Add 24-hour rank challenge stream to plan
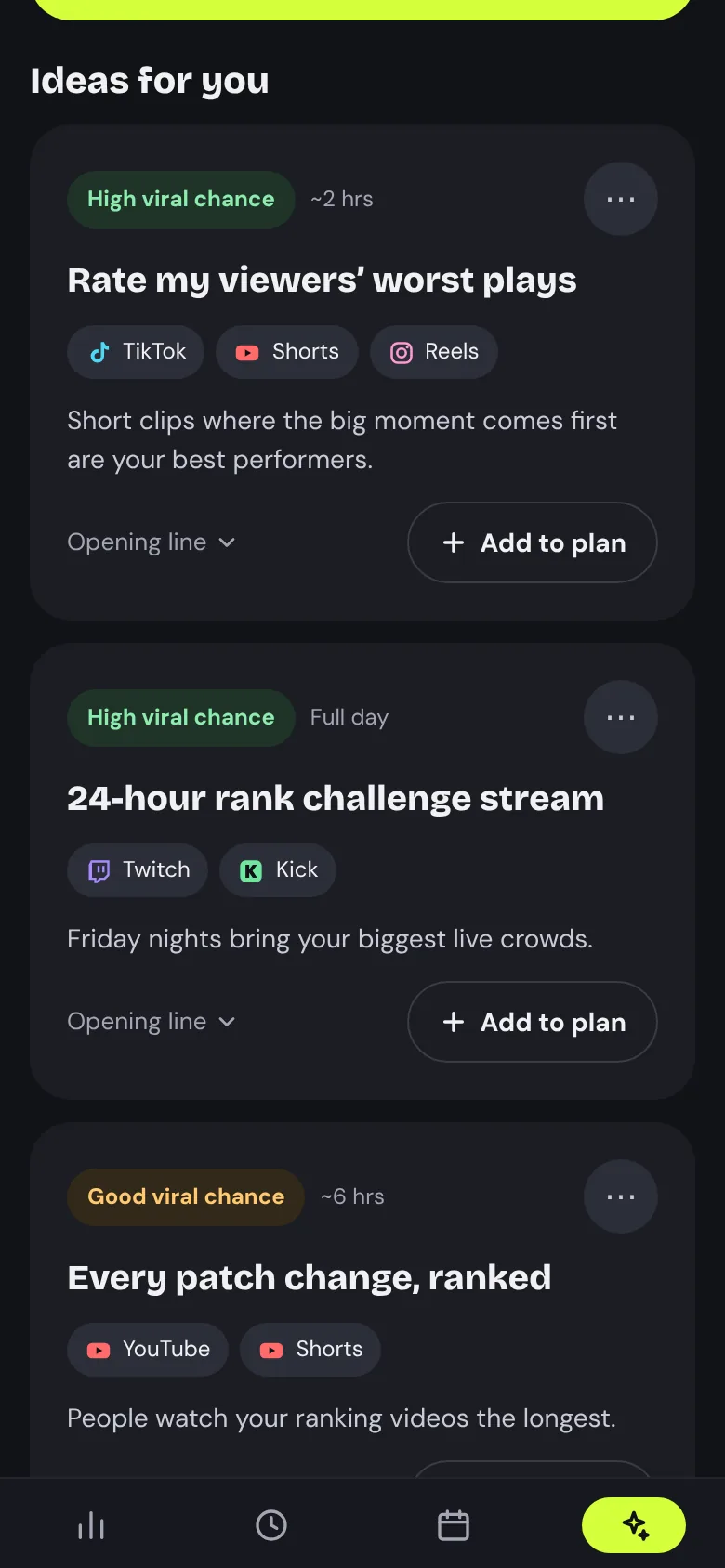Viewport: 725px width, 1568px height. tap(533, 1022)
